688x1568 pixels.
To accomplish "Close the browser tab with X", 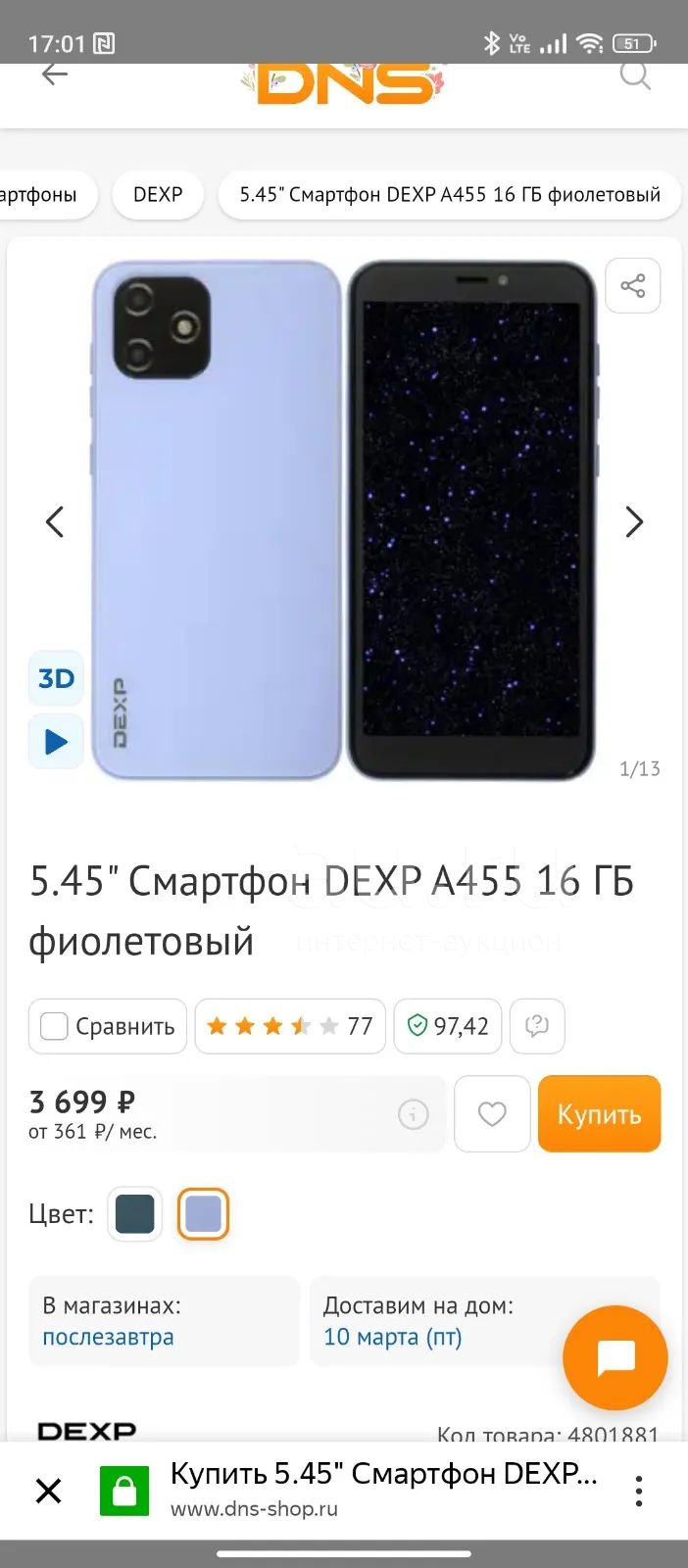I will [48, 1491].
